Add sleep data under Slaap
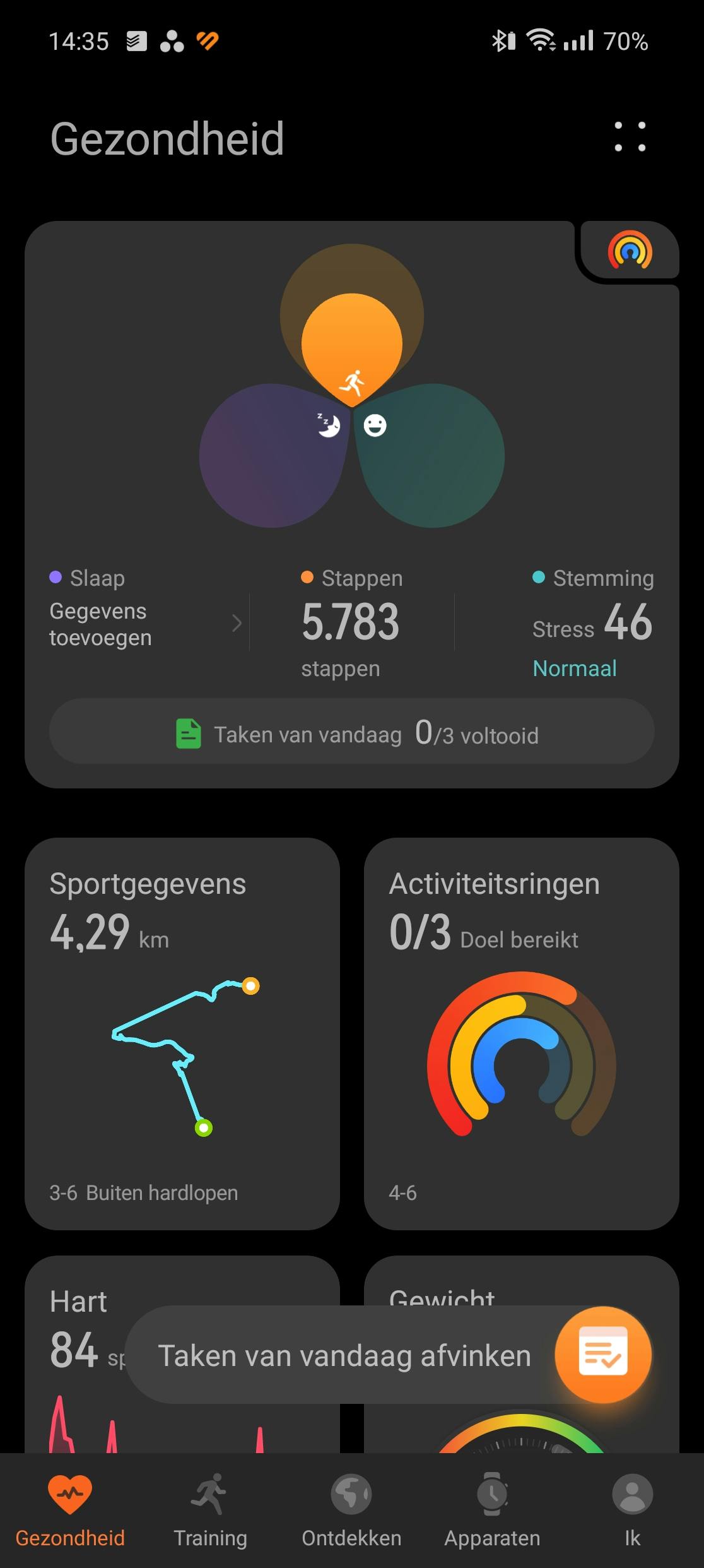The width and height of the screenshot is (704, 1568). click(x=144, y=624)
